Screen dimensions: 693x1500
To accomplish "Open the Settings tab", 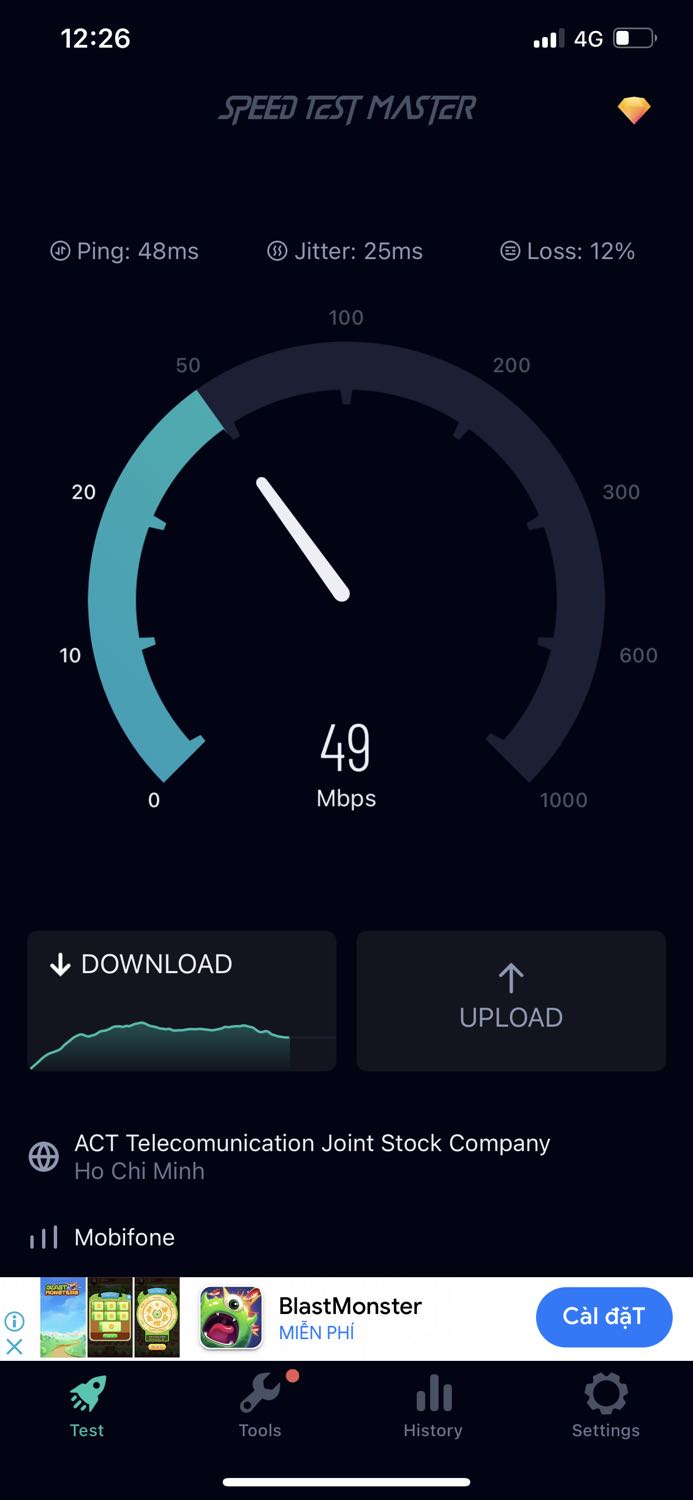I will pyautogui.click(x=605, y=1405).
